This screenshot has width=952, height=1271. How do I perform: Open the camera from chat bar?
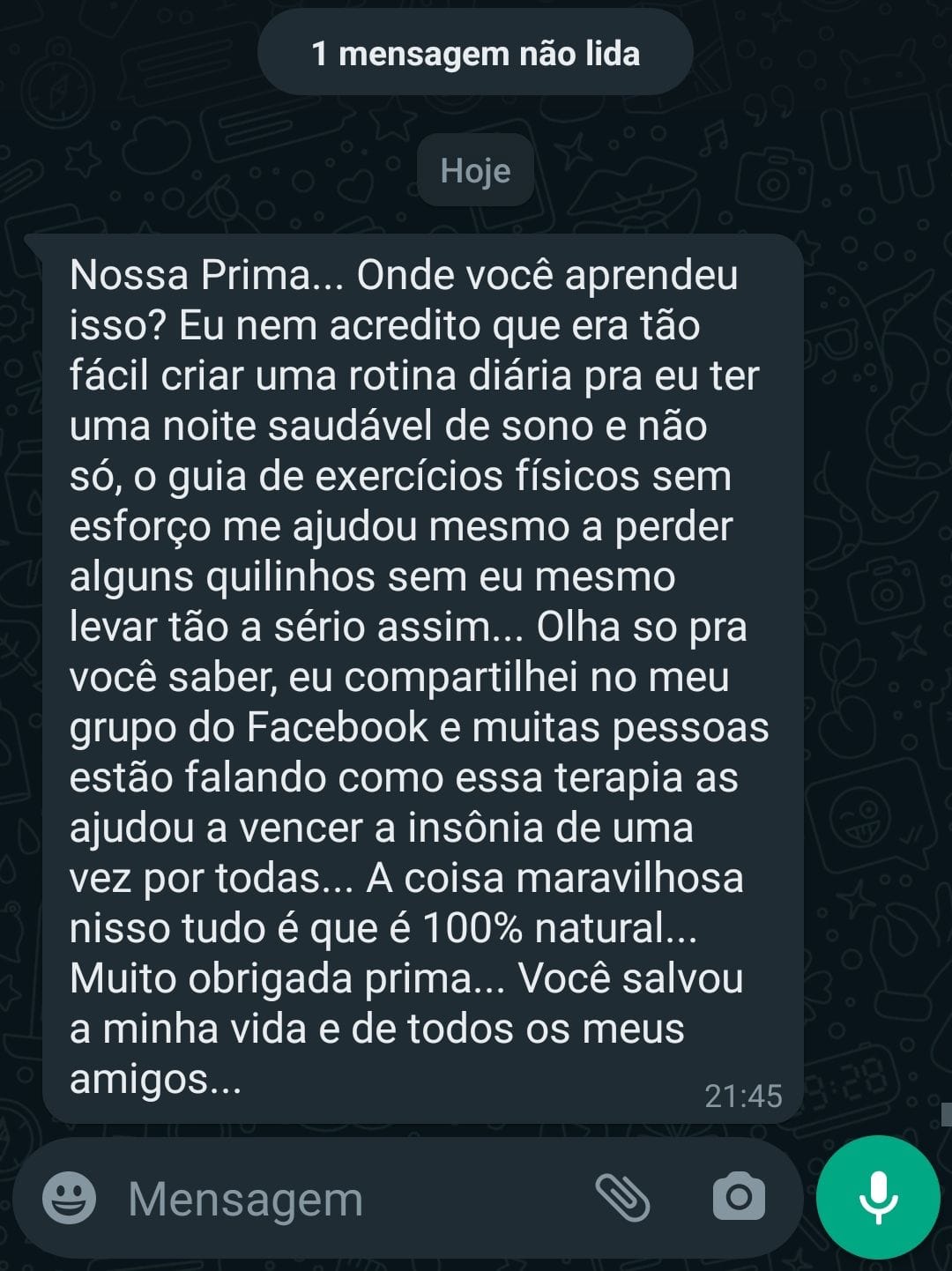[x=739, y=1197]
